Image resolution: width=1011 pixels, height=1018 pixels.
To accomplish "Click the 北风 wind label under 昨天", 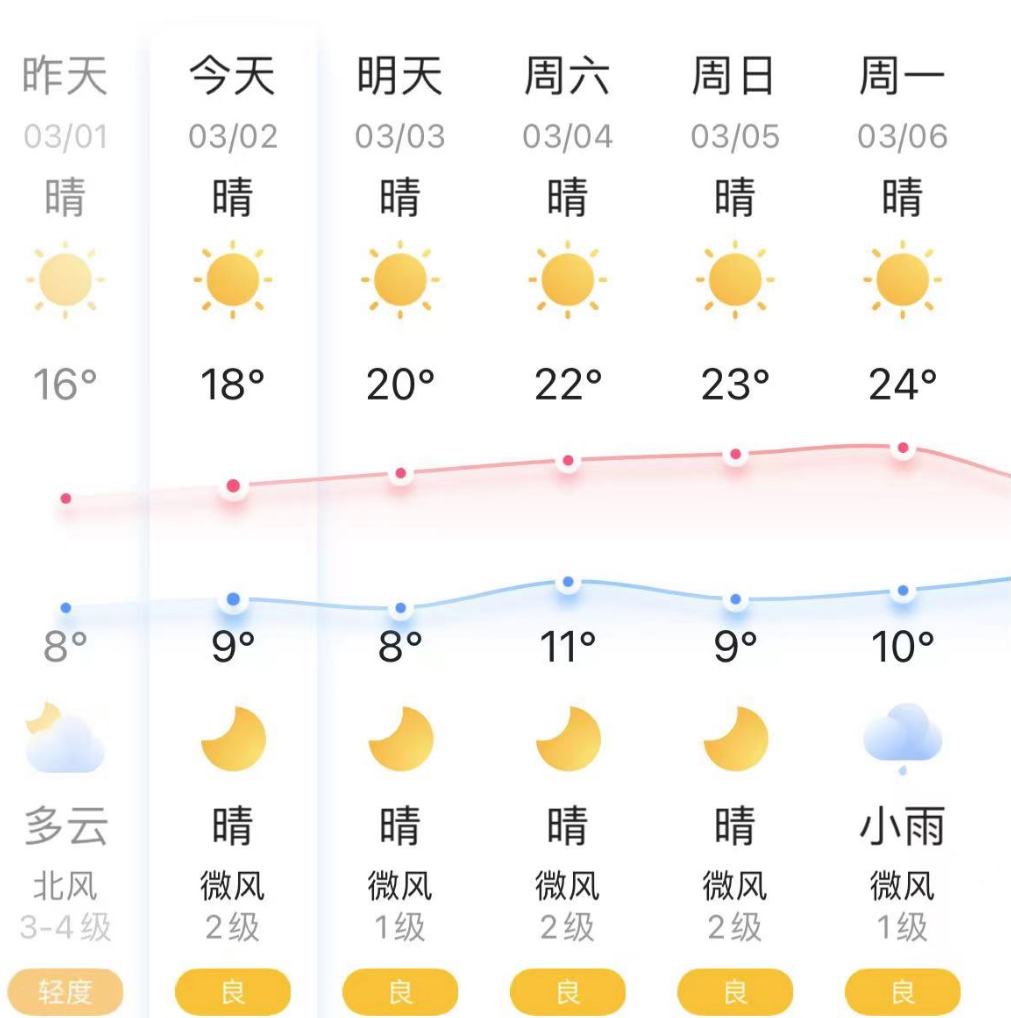I will [x=63, y=885].
